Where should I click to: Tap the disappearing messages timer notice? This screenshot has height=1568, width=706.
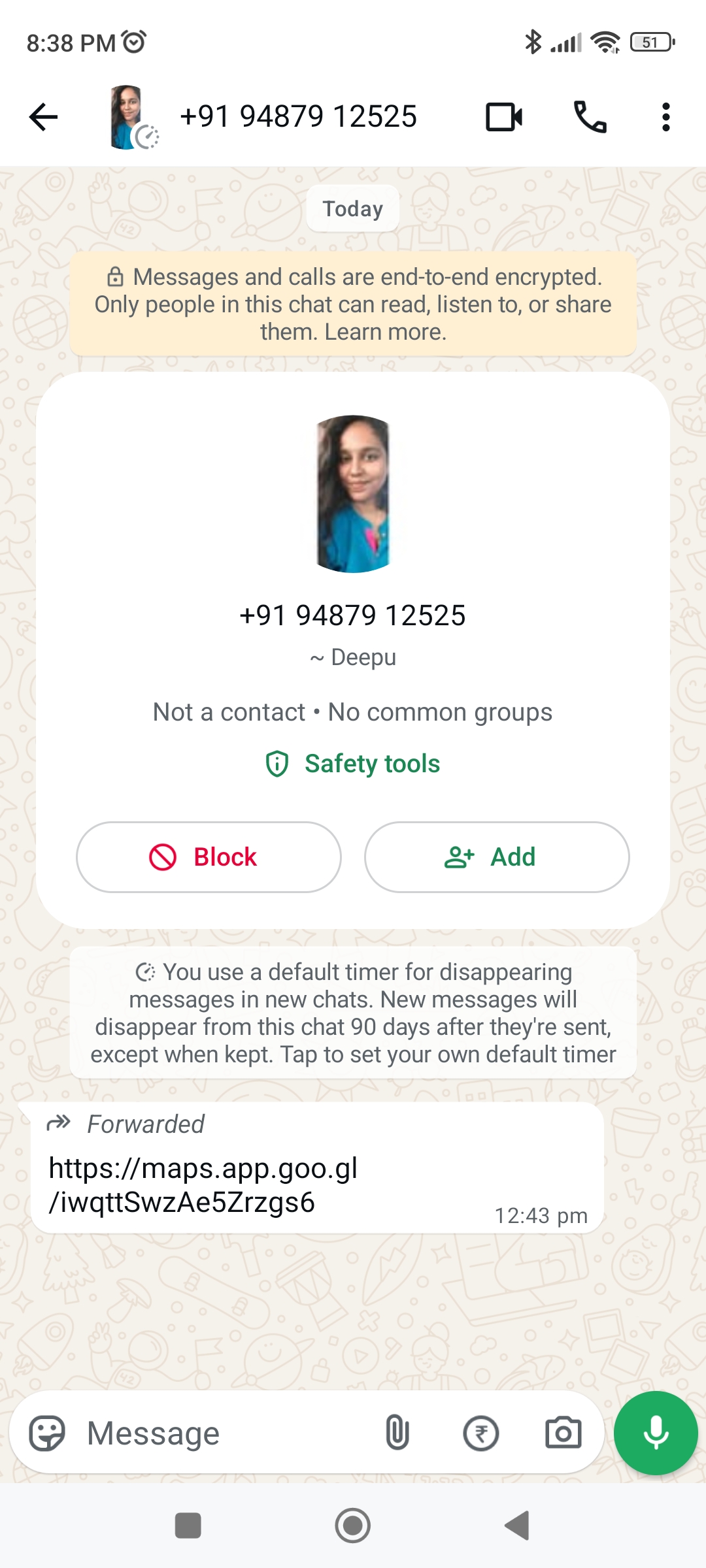pyautogui.click(x=353, y=1013)
